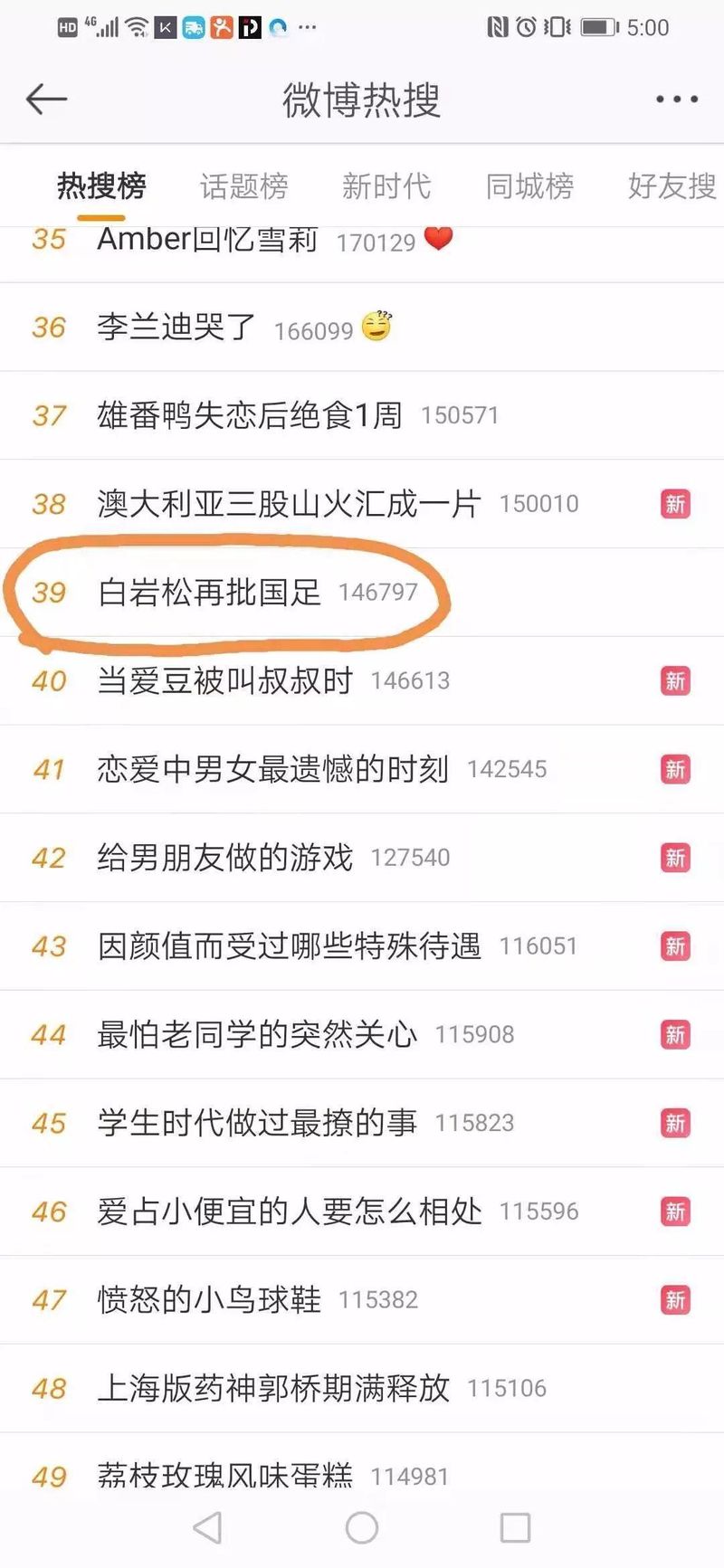Open hot search 愤怒的小鸟球鞋
Viewport: 724px width, 1568px height.
209,1300
